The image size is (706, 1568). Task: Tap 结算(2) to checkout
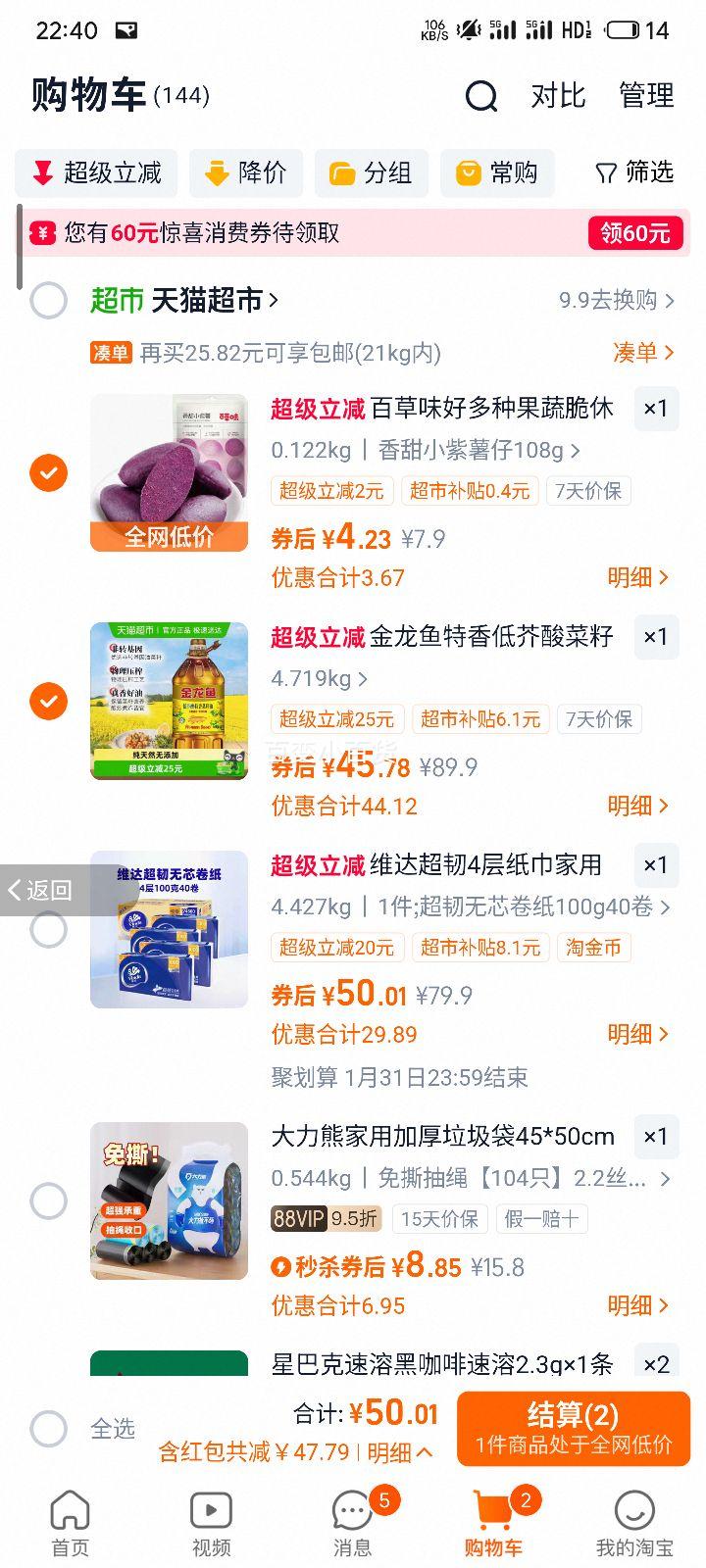pos(574,1429)
